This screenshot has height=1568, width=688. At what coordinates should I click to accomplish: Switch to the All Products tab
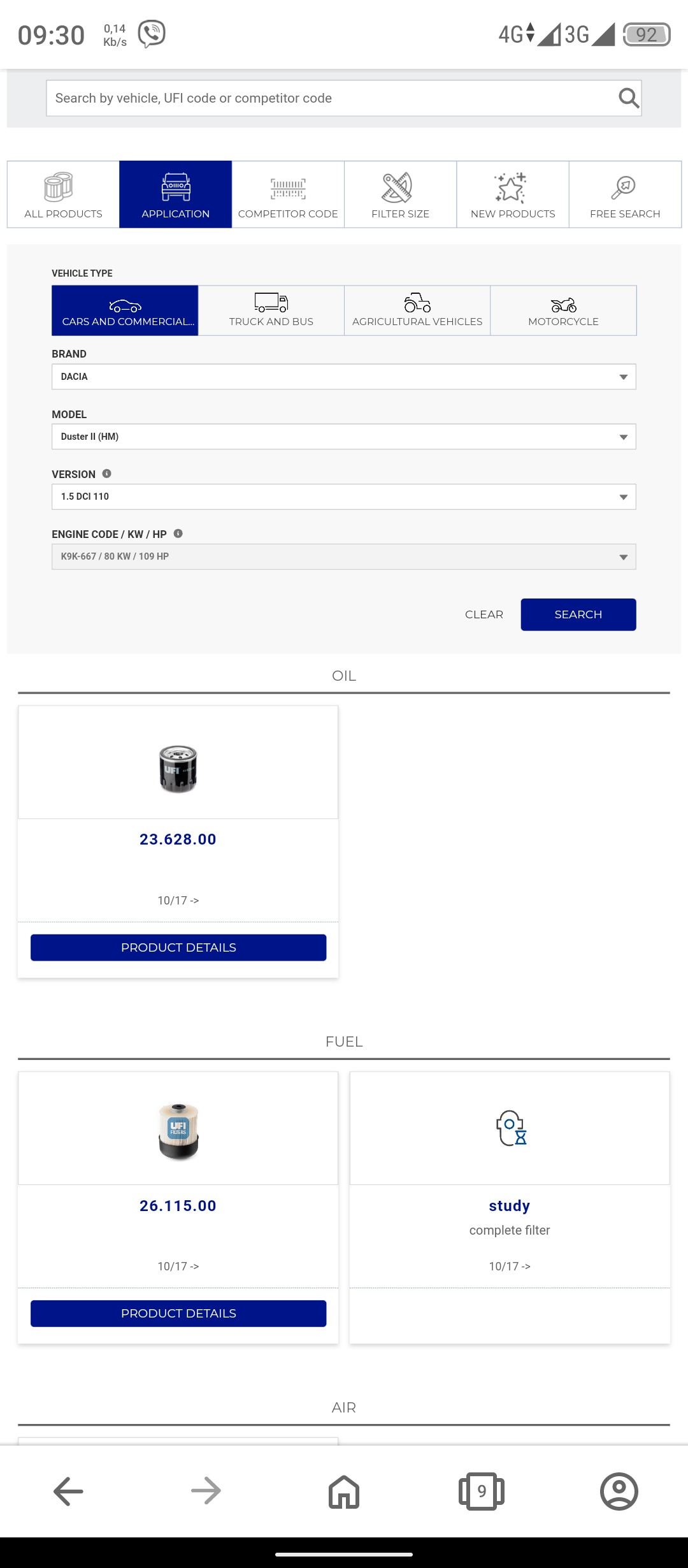pos(63,194)
